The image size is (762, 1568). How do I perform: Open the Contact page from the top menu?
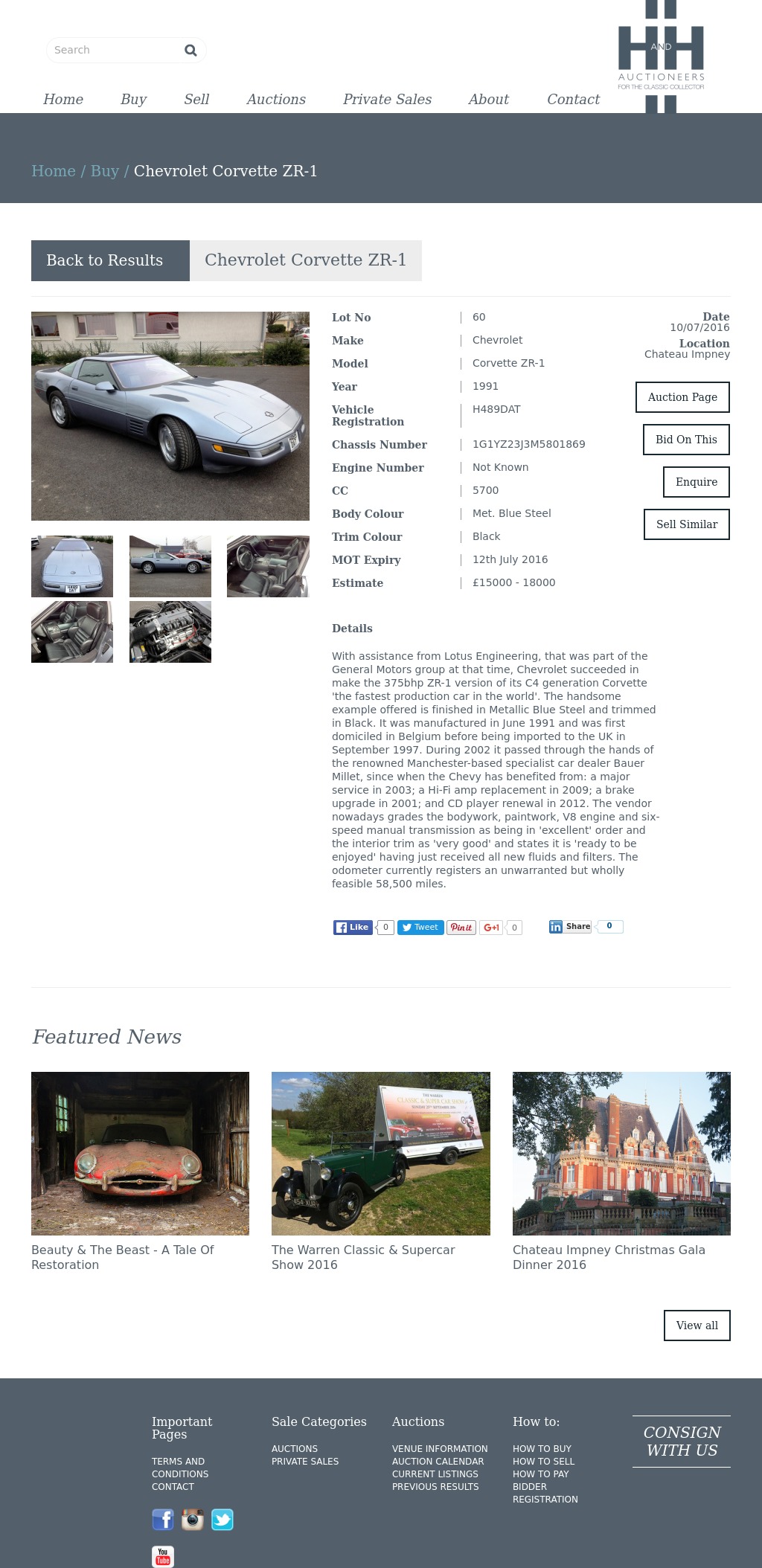(573, 99)
